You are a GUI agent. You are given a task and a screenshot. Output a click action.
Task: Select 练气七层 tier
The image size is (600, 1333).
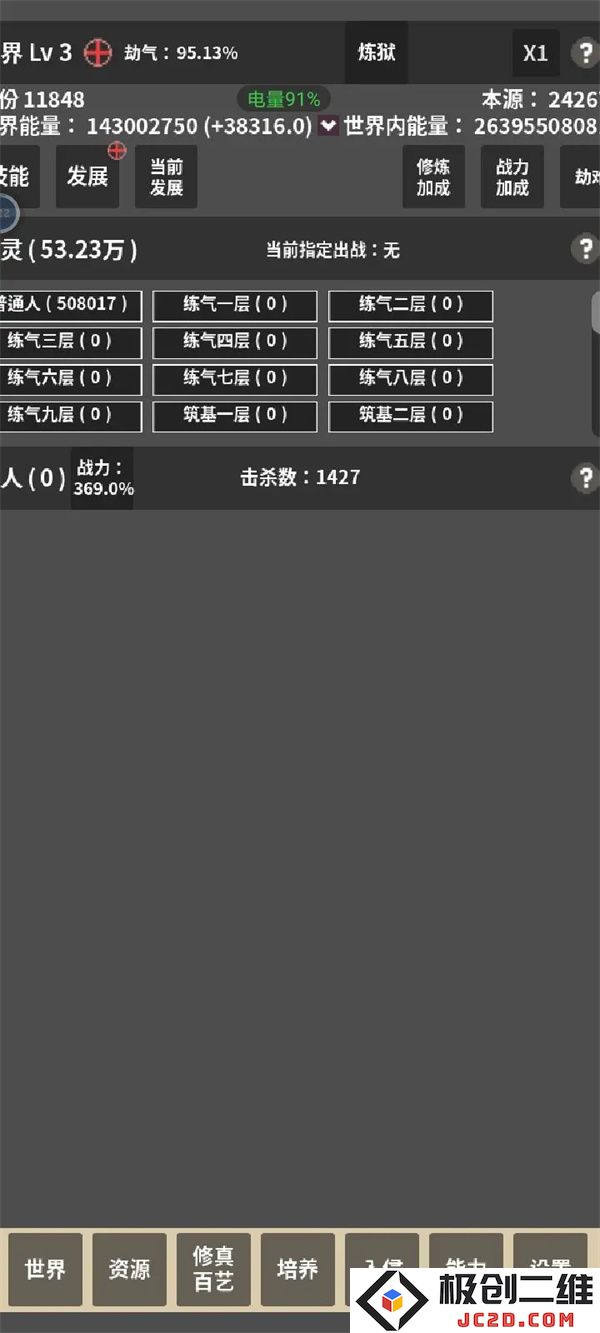pyautogui.click(x=234, y=379)
